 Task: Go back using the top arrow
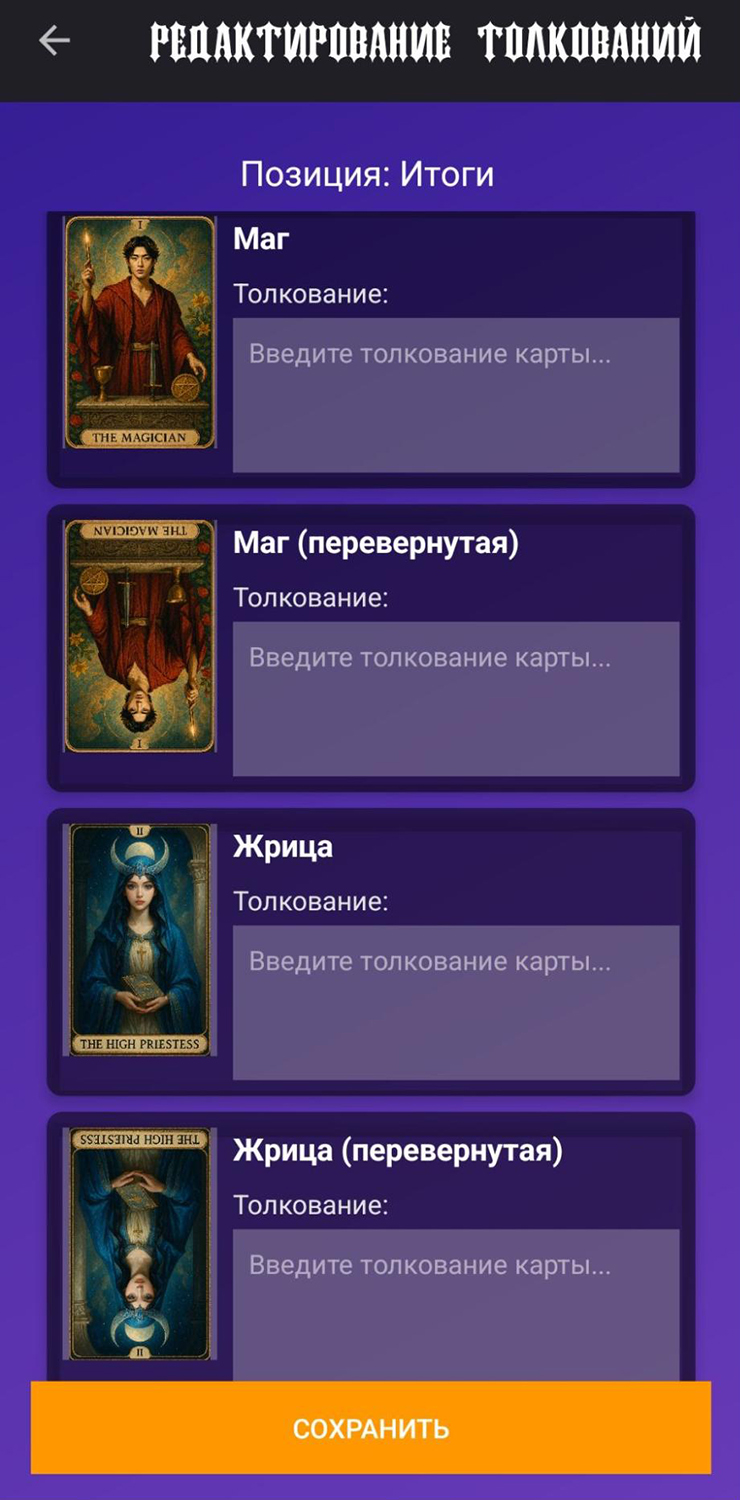(54, 41)
